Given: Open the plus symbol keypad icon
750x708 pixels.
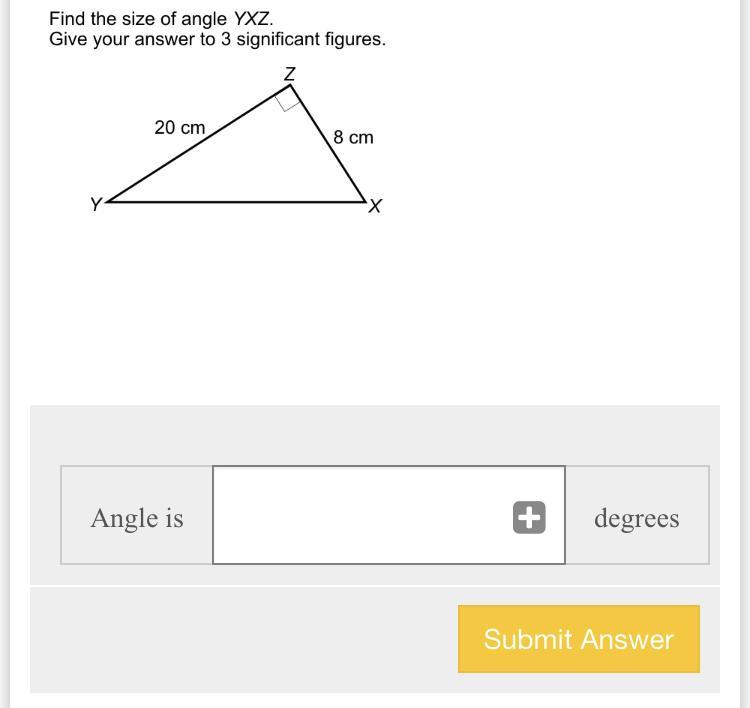Looking at the screenshot, I should point(529,518).
